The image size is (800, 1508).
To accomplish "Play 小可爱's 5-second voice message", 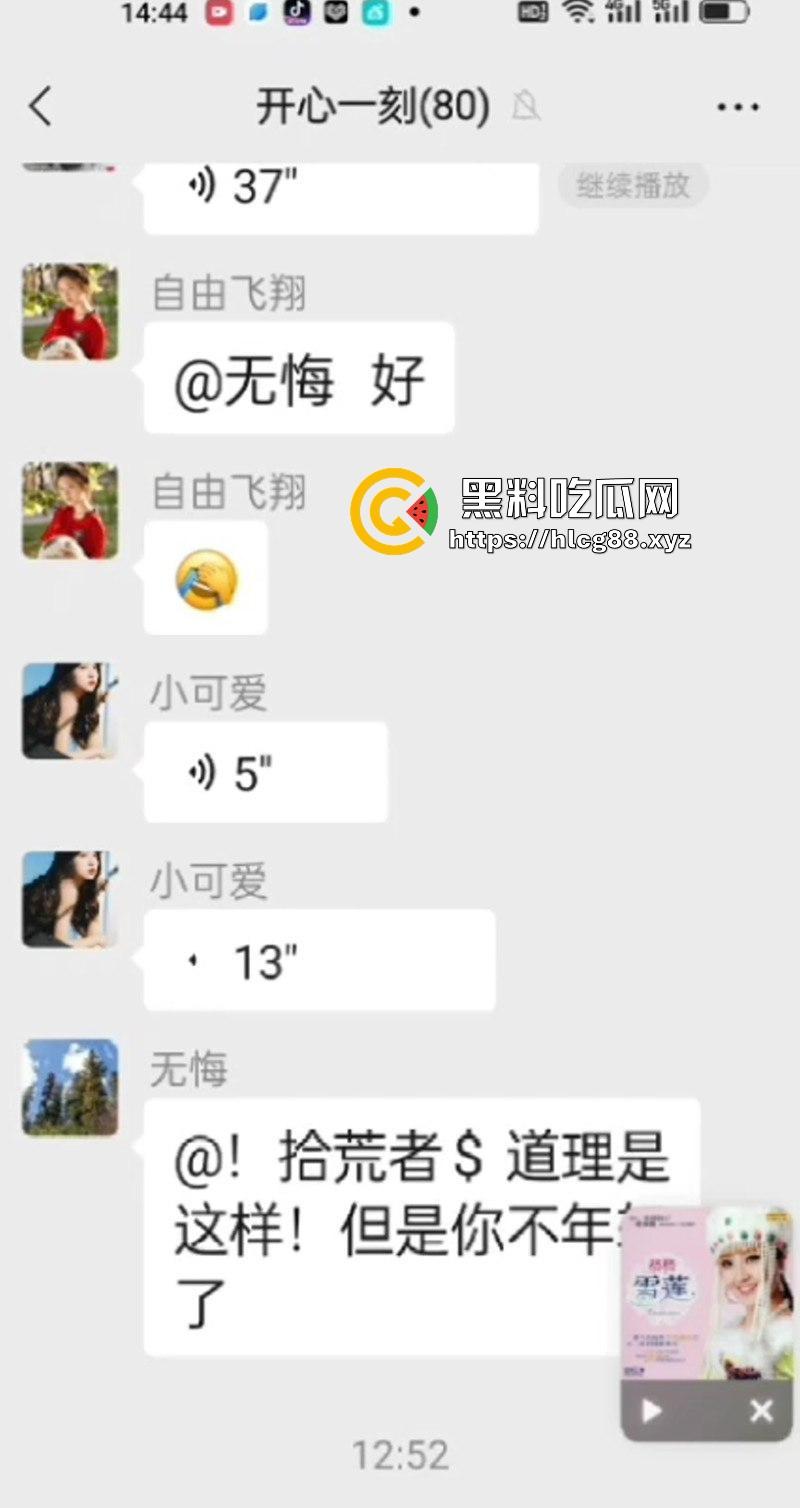I will tap(265, 773).
